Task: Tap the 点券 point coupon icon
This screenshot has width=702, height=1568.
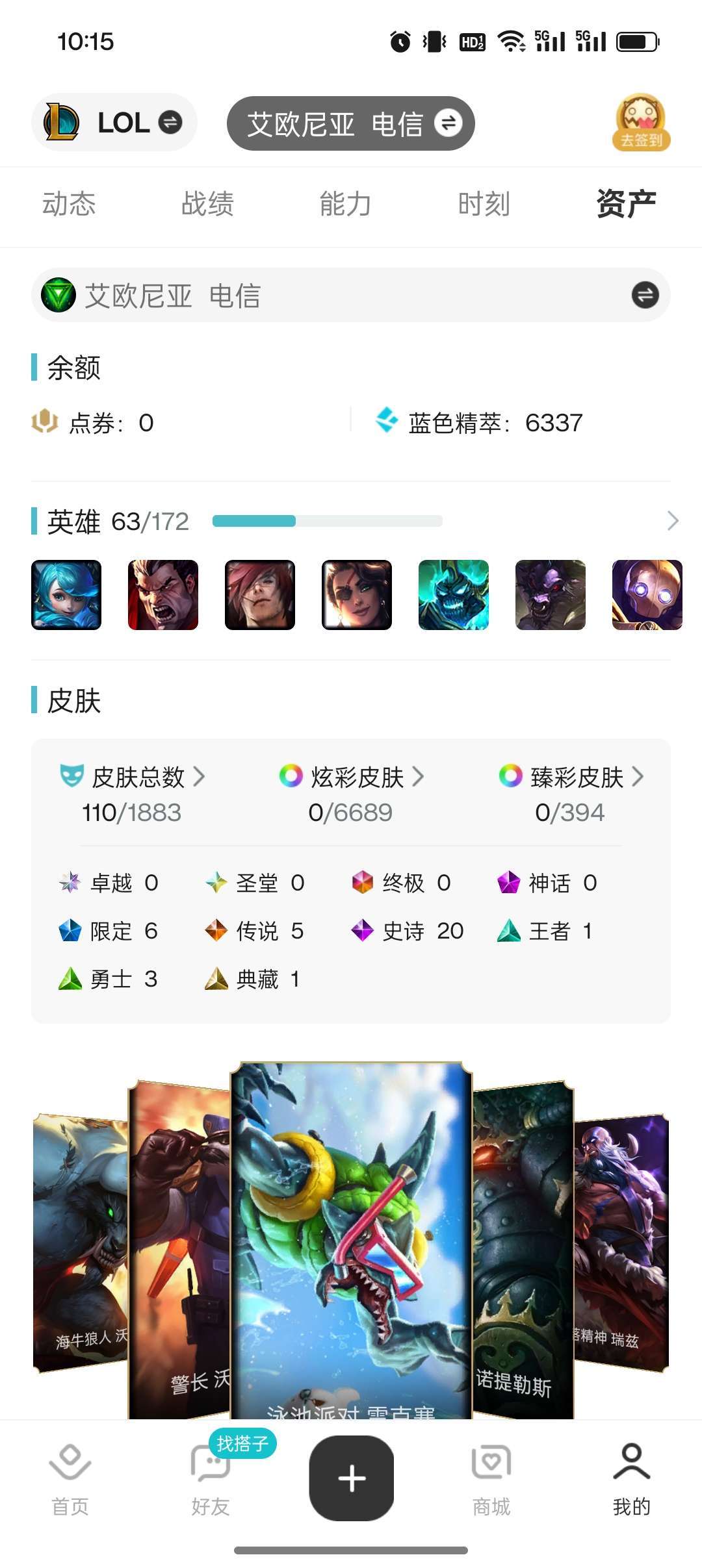Action: tap(43, 422)
